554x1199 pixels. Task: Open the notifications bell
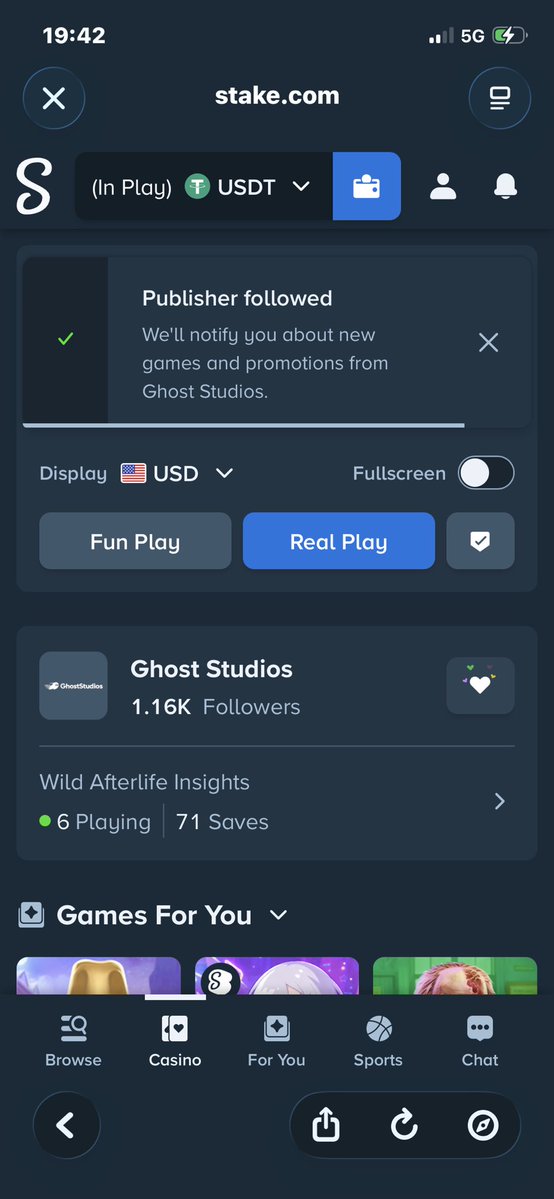pyautogui.click(x=505, y=187)
